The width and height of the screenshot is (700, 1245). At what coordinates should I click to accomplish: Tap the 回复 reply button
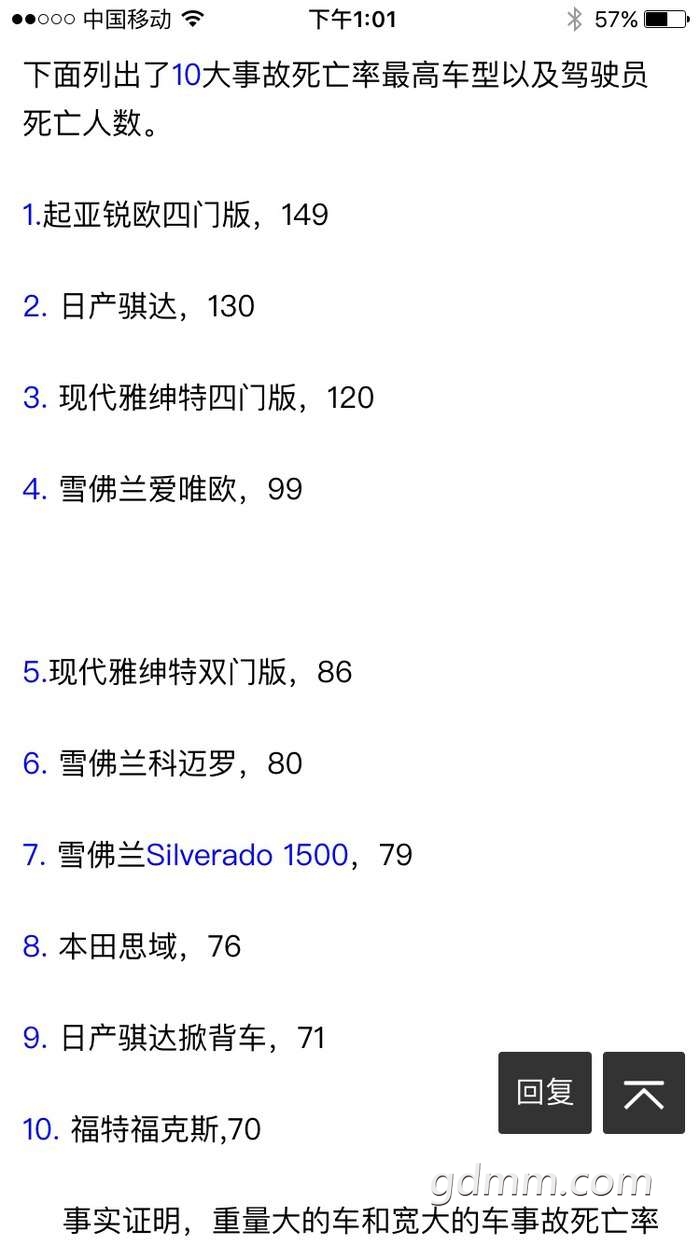(x=545, y=1093)
